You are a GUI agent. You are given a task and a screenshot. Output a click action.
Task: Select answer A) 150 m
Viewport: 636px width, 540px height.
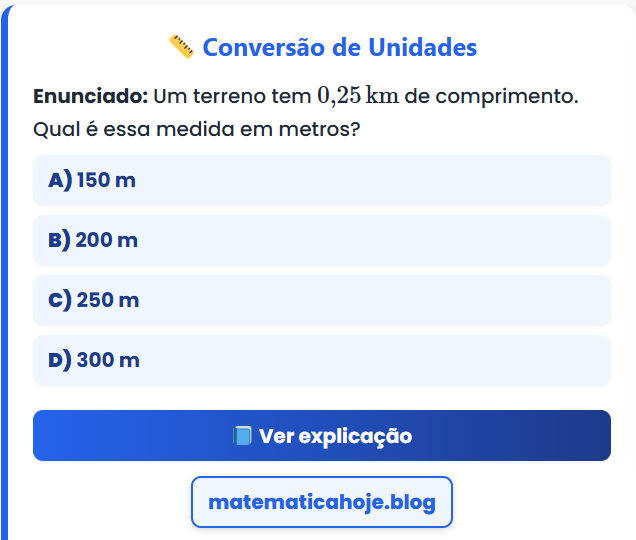click(x=321, y=181)
